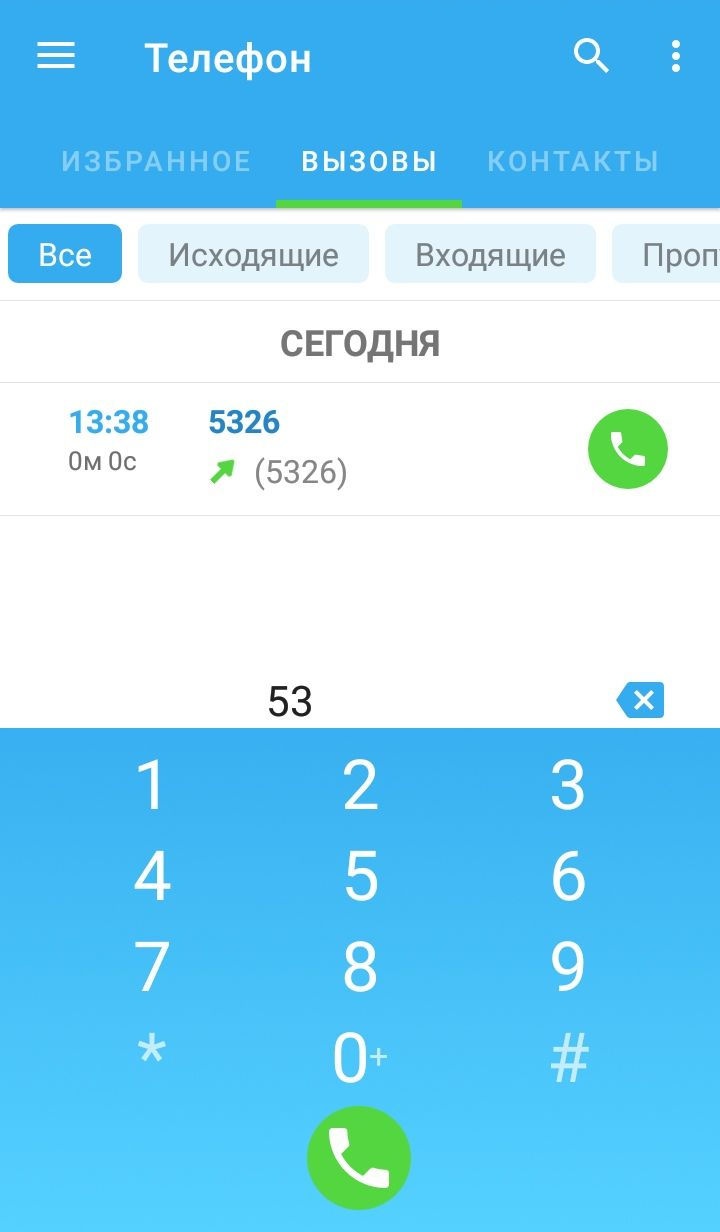The height and width of the screenshot is (1232, 720).
Task: Filter calls by Входящие
Action: (x=490, y=254)
